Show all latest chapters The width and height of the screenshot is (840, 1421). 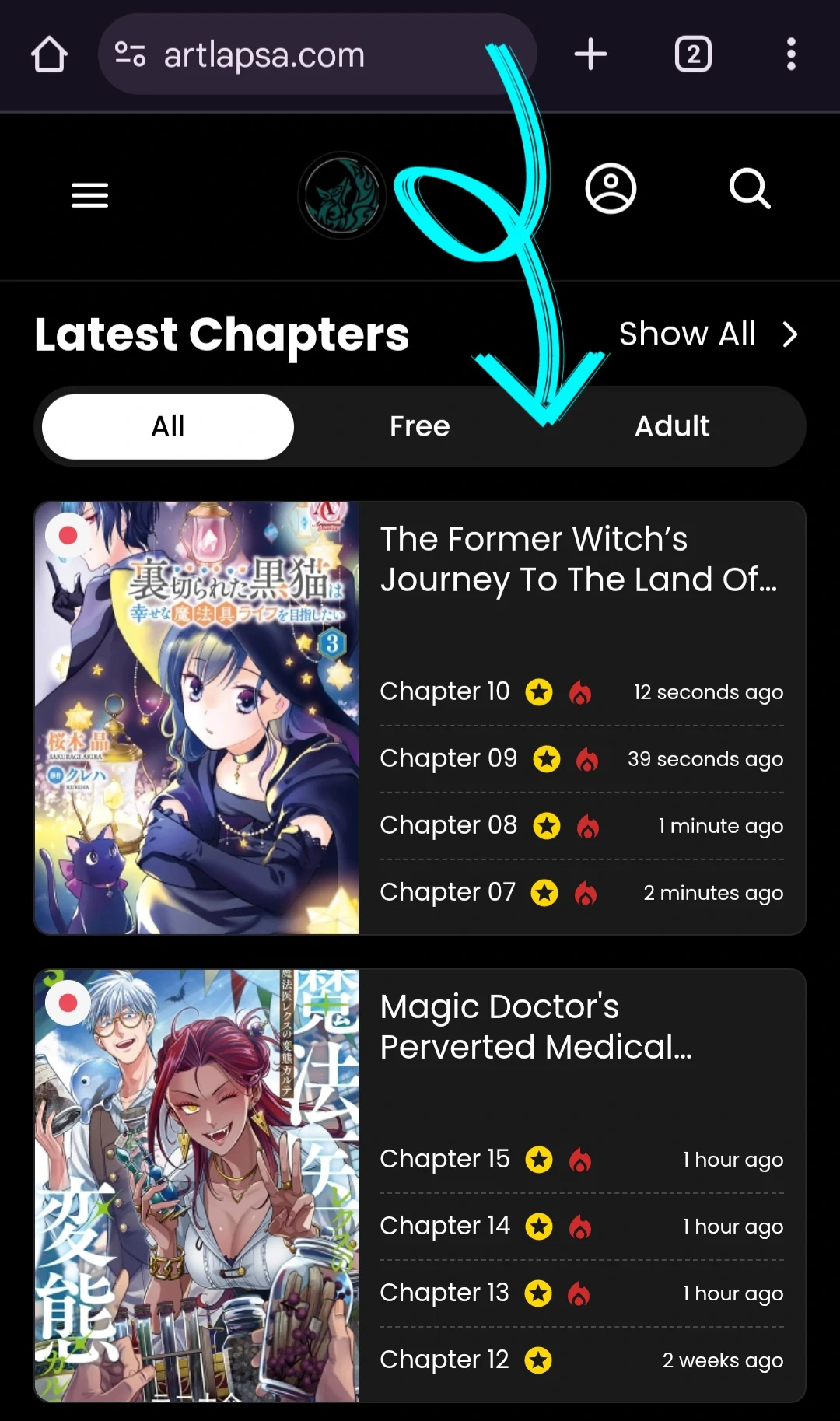pos(708,334)
